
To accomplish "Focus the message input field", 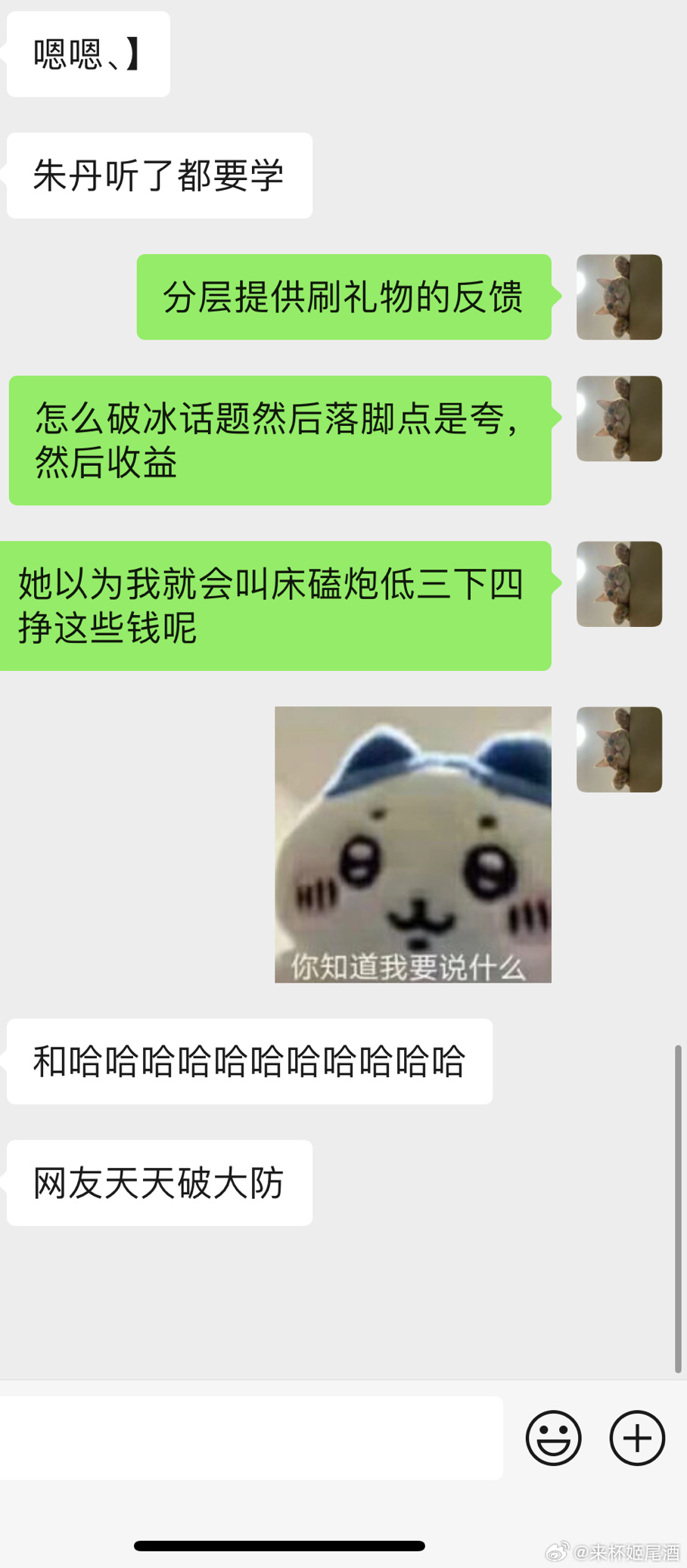I will (x=250, y=1438).
